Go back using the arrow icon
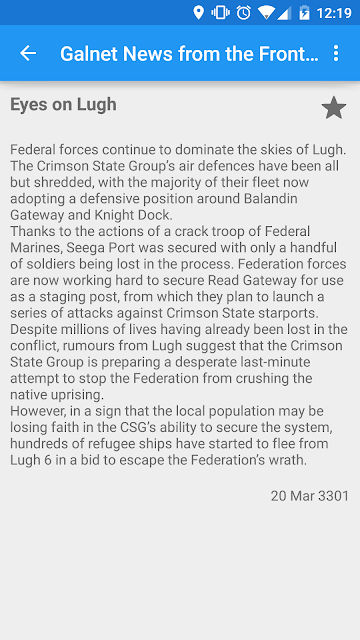 coord(28,53)
